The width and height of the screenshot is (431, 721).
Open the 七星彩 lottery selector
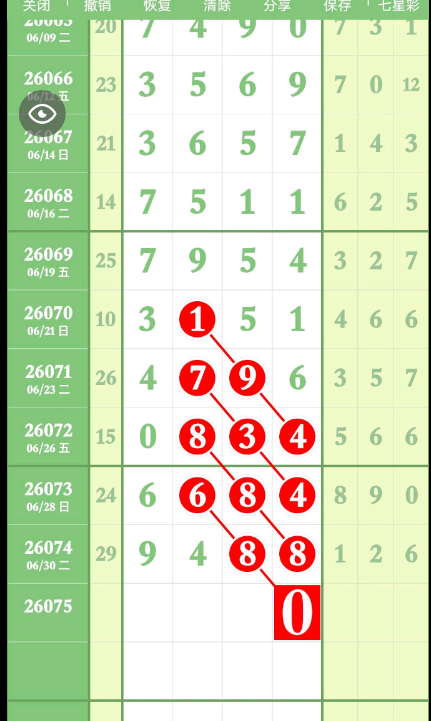(x=399, y=6)
